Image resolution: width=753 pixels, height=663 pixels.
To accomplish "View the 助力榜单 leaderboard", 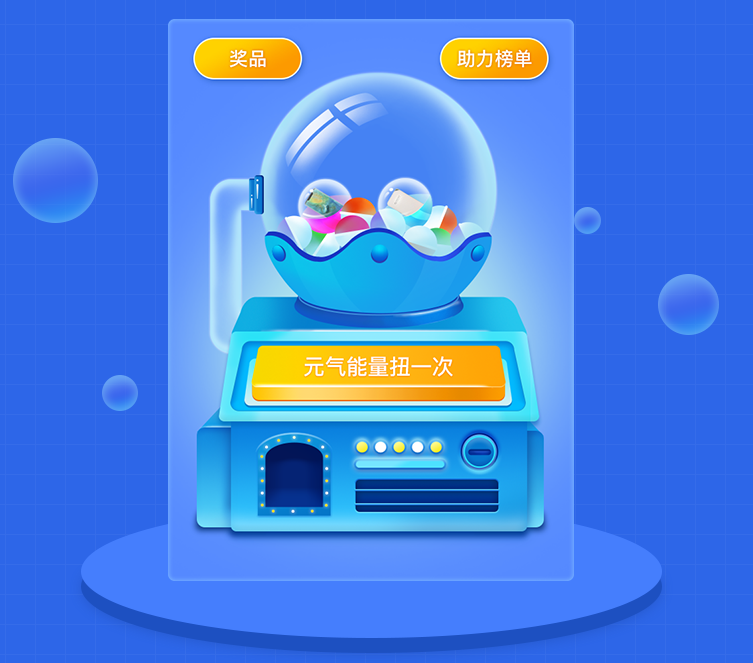I will 494,59.
